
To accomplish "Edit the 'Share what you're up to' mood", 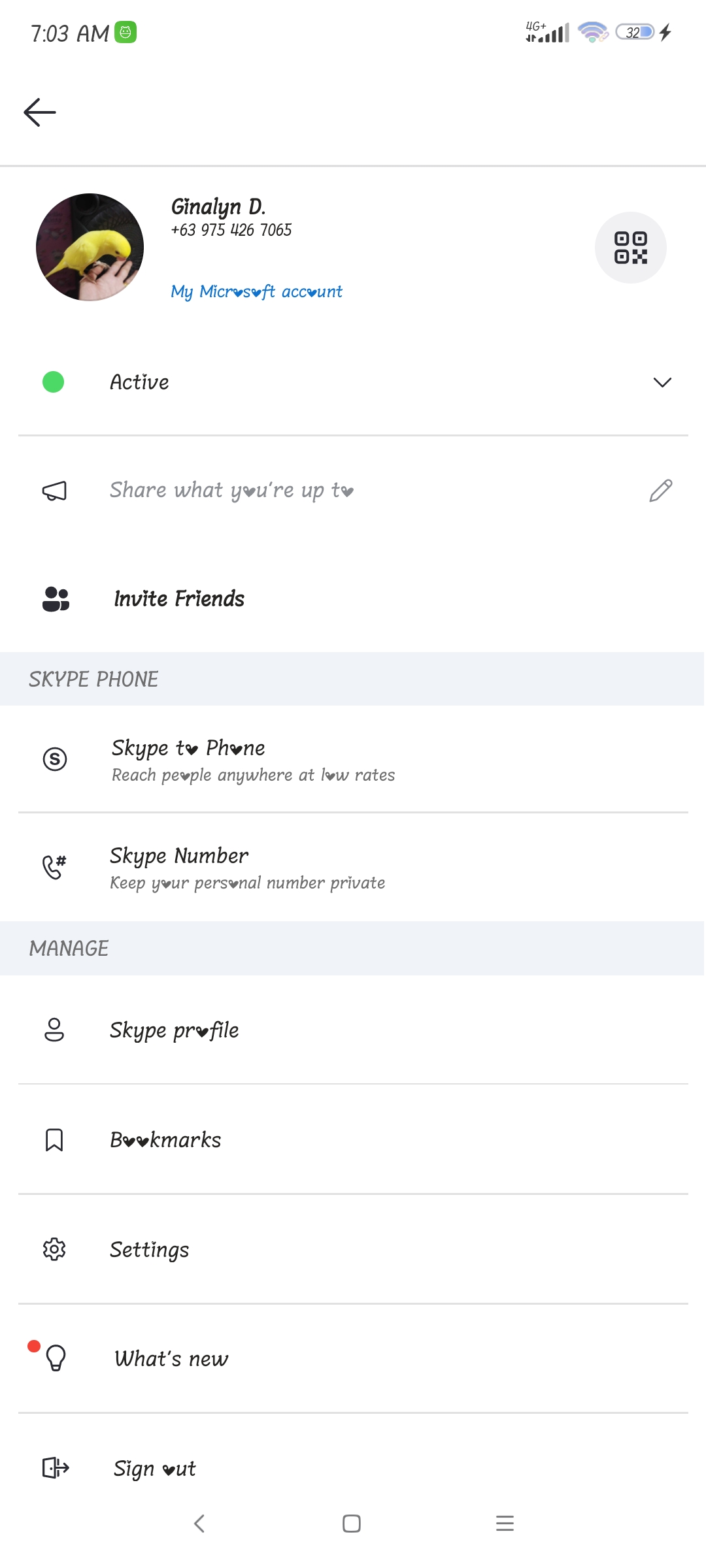I will tap(353, 490).
